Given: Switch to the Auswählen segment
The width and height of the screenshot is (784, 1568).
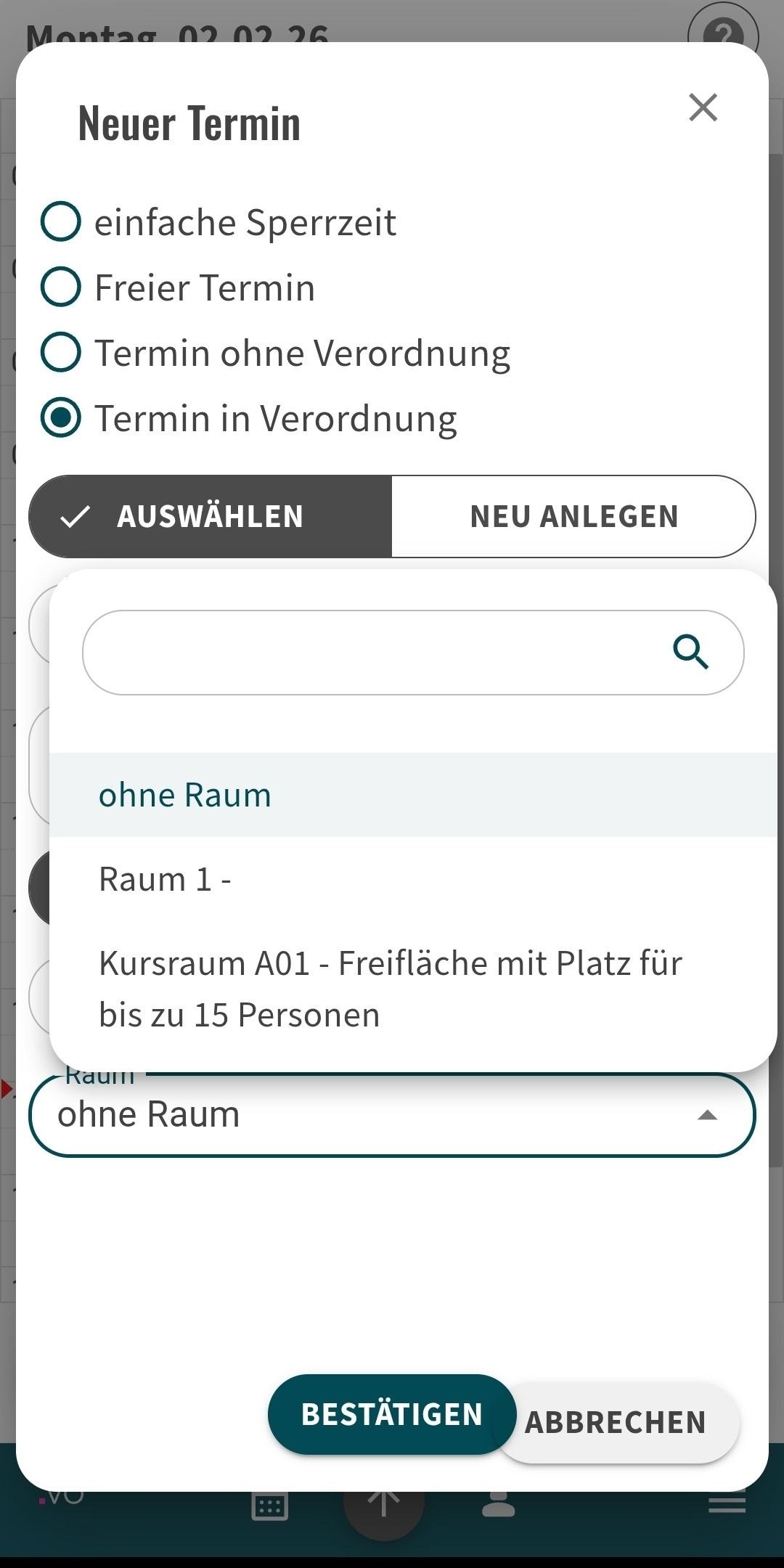Looking at the screenshot, I should (211, 517).
